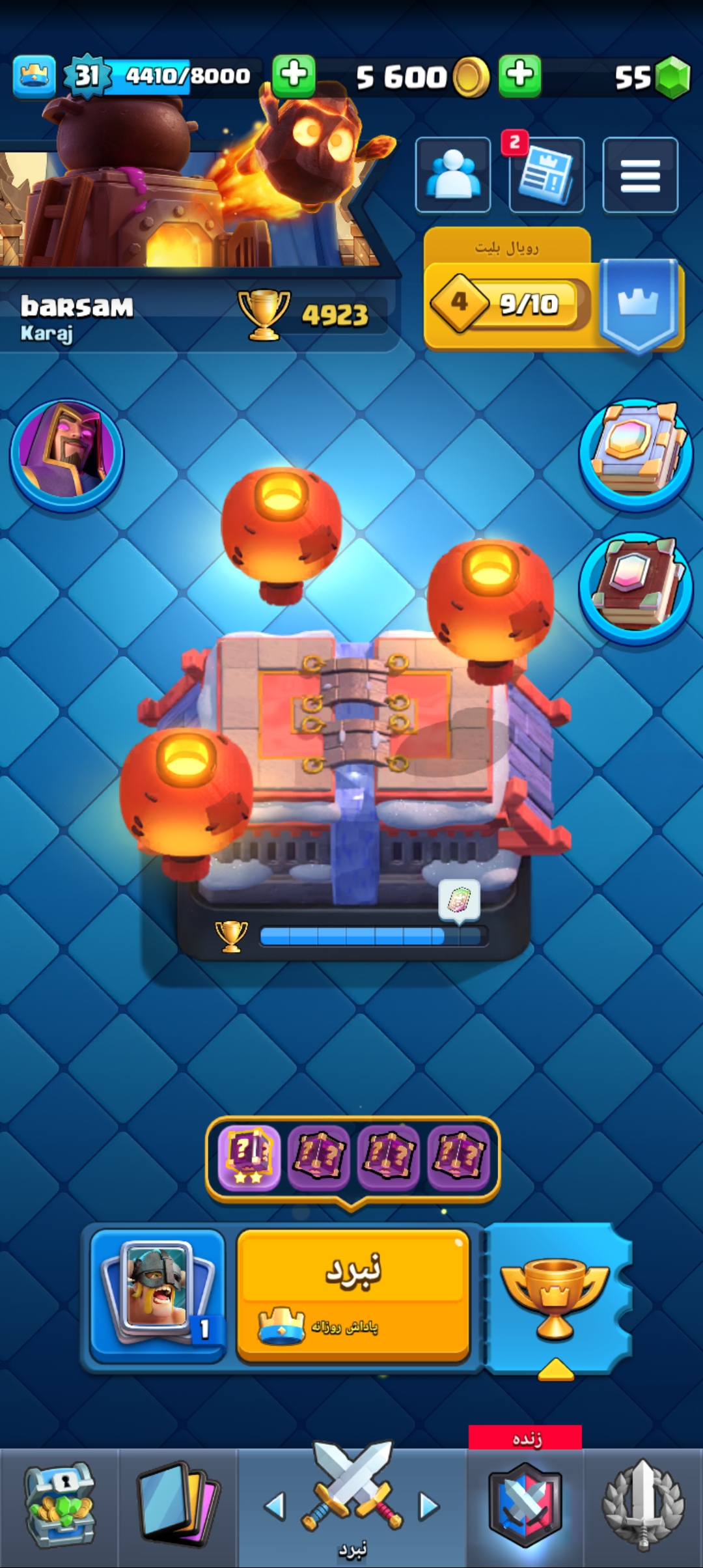Open barsam's player profile
The height and width of the screenshot is (1568, 703).
77,317
